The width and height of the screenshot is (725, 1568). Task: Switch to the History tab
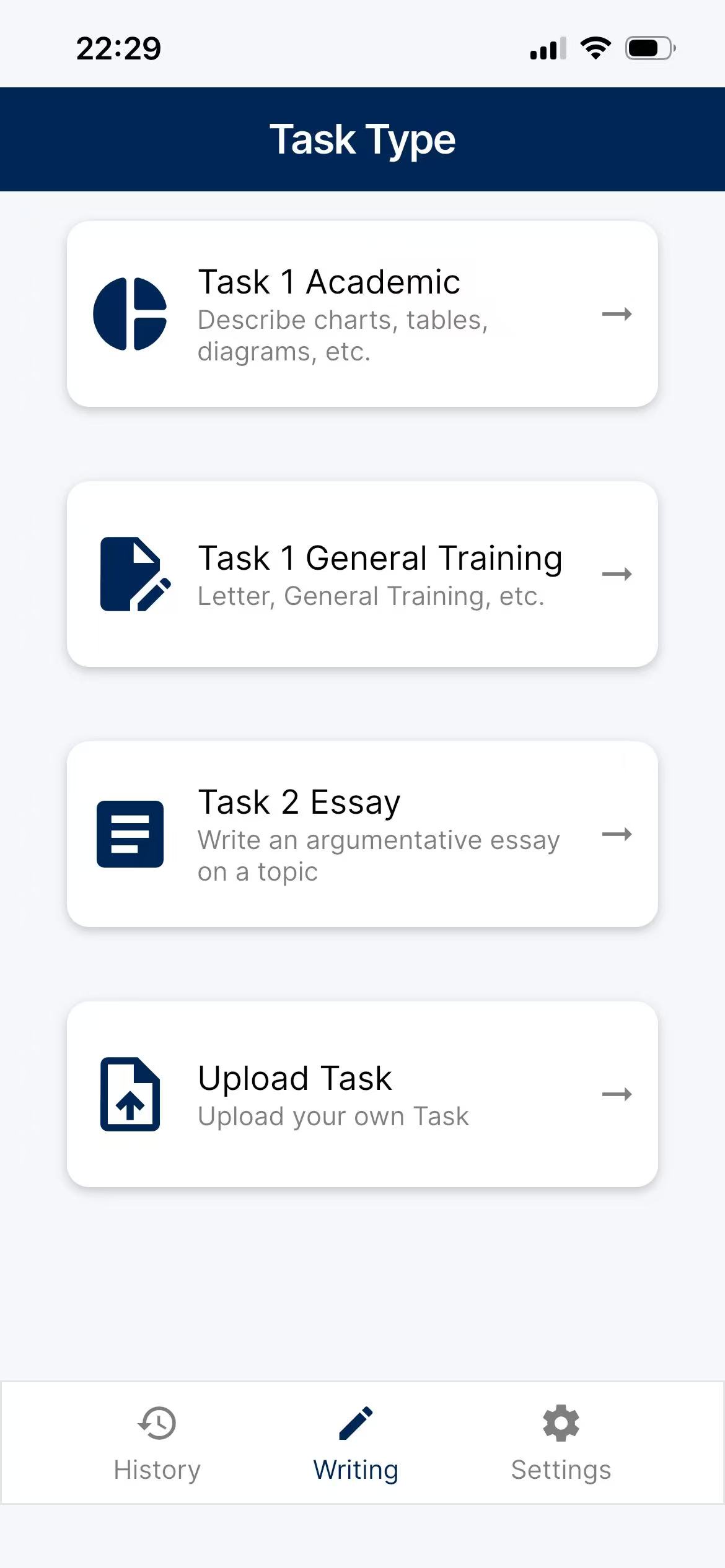pyautogui.click(x=157, y=1442)
